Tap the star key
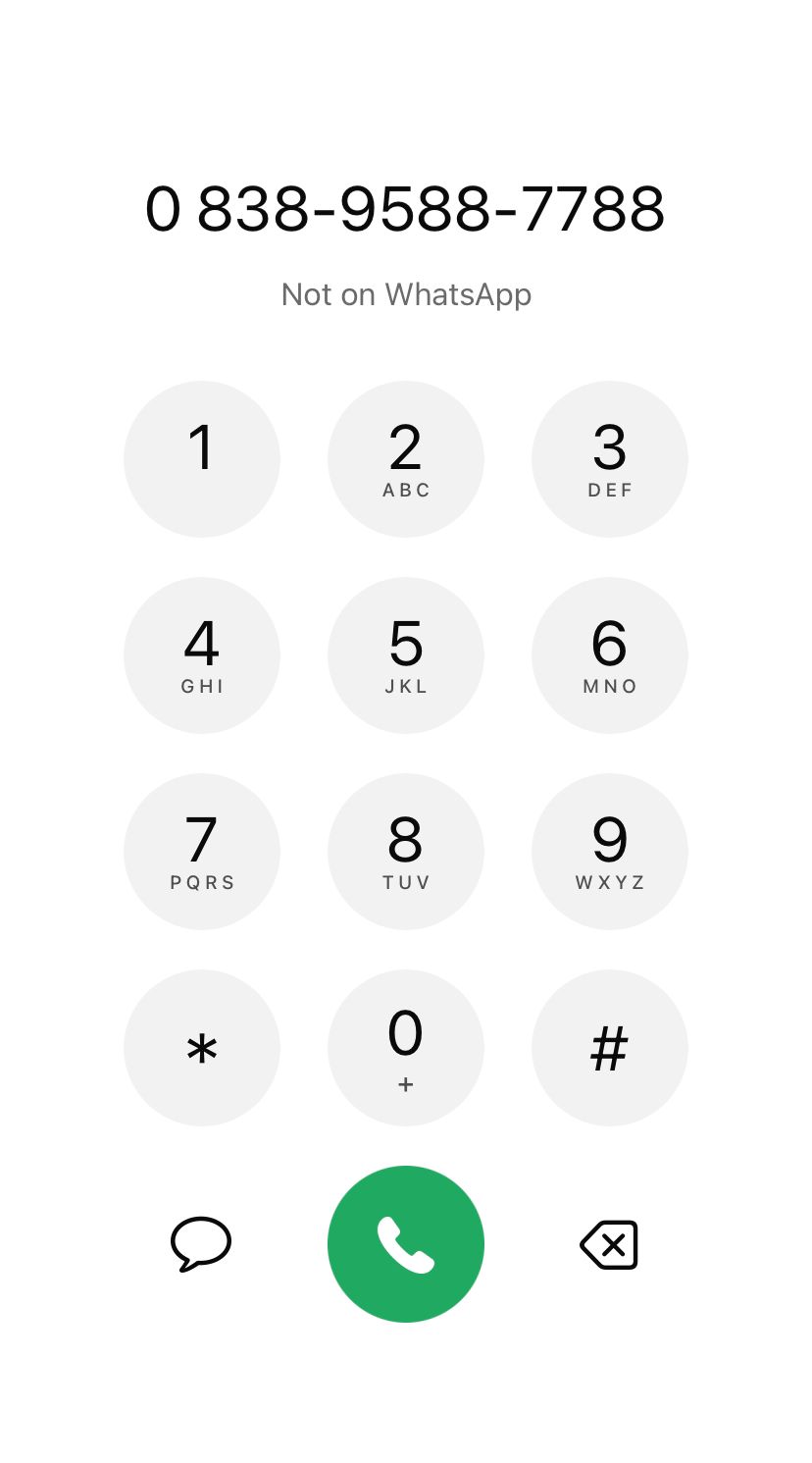The image size is (812, 1463). click(x=202, y=1048)
